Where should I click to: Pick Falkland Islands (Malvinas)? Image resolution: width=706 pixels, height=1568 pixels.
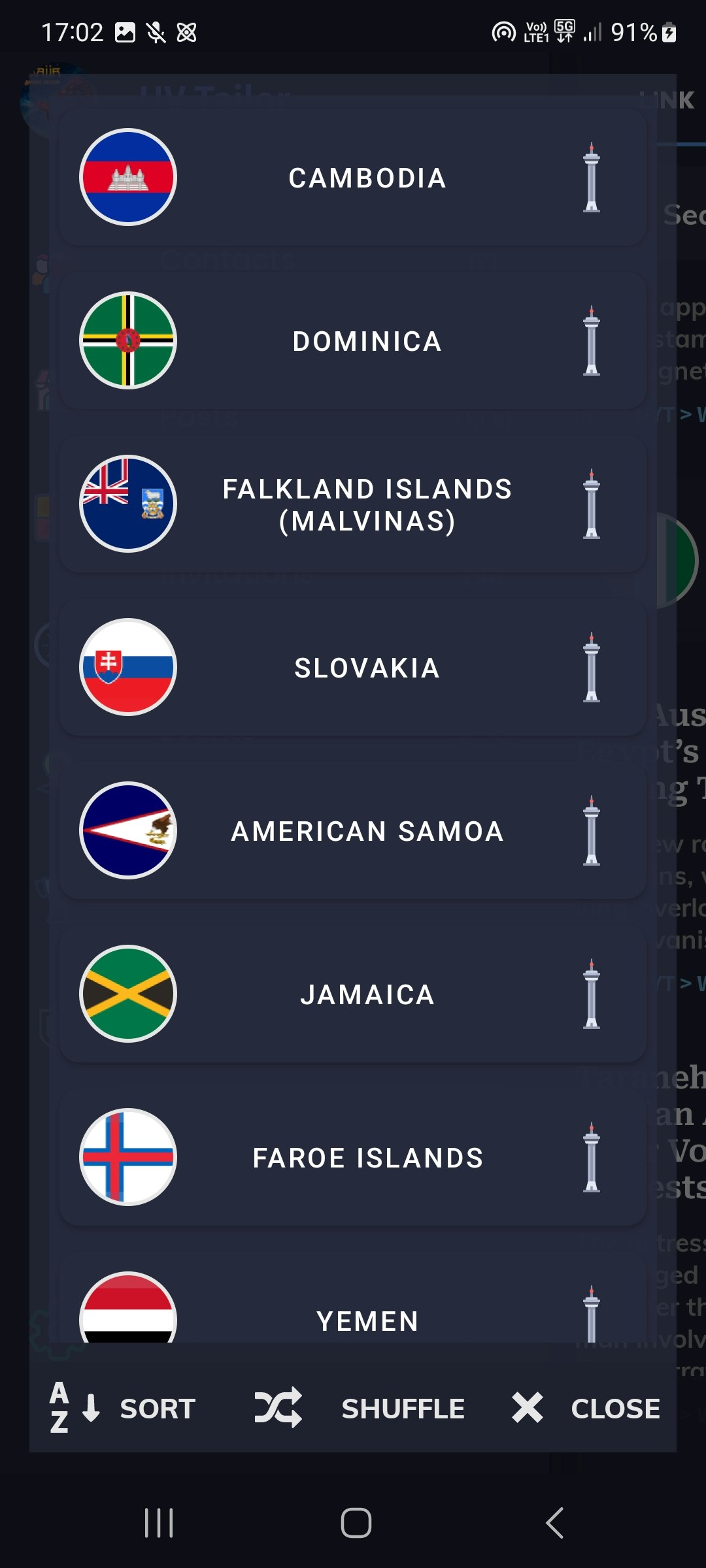[x=353, y=504]
